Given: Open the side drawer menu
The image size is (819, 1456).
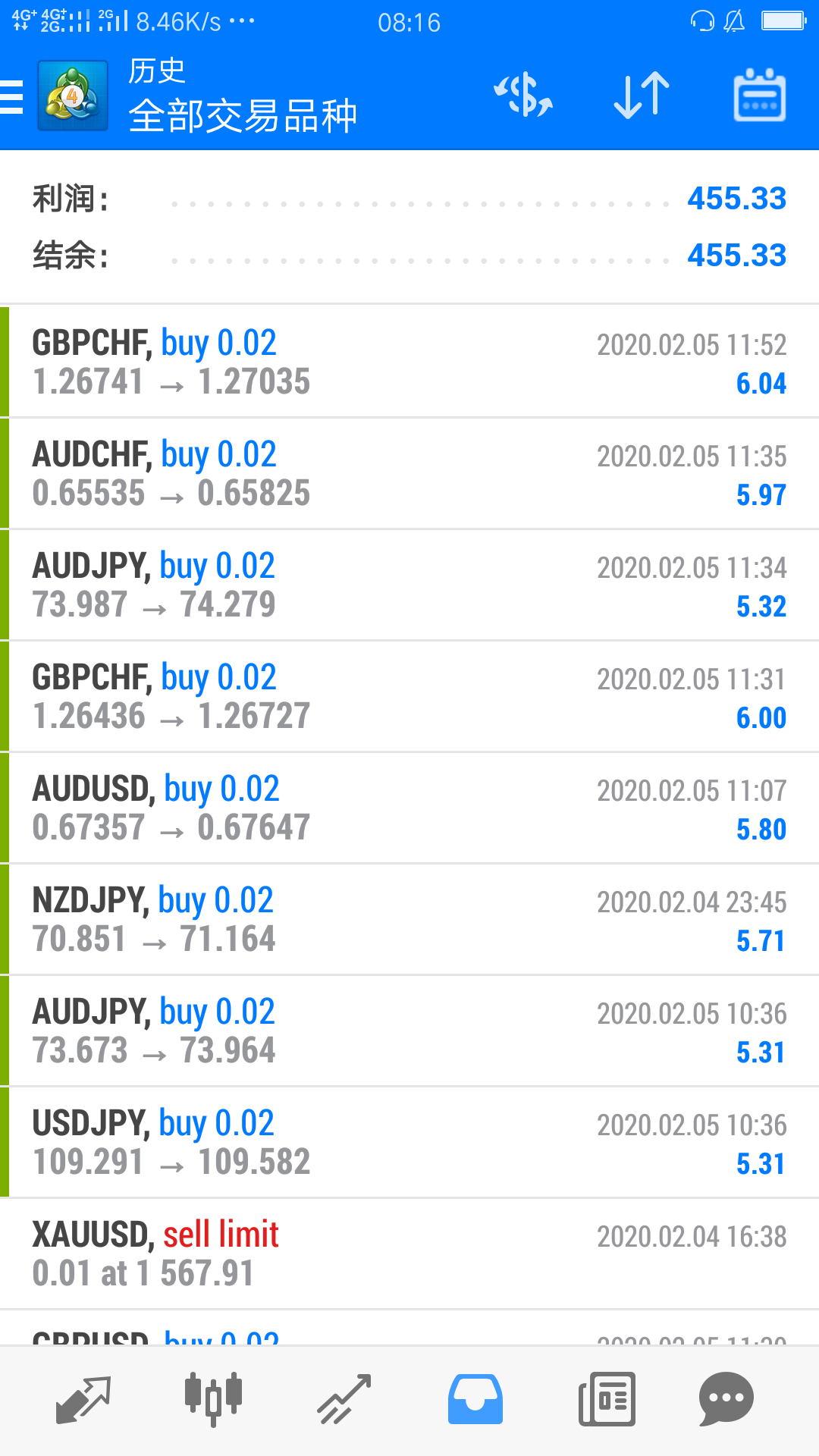Looking at the screenshot, I should pos(12,97).
